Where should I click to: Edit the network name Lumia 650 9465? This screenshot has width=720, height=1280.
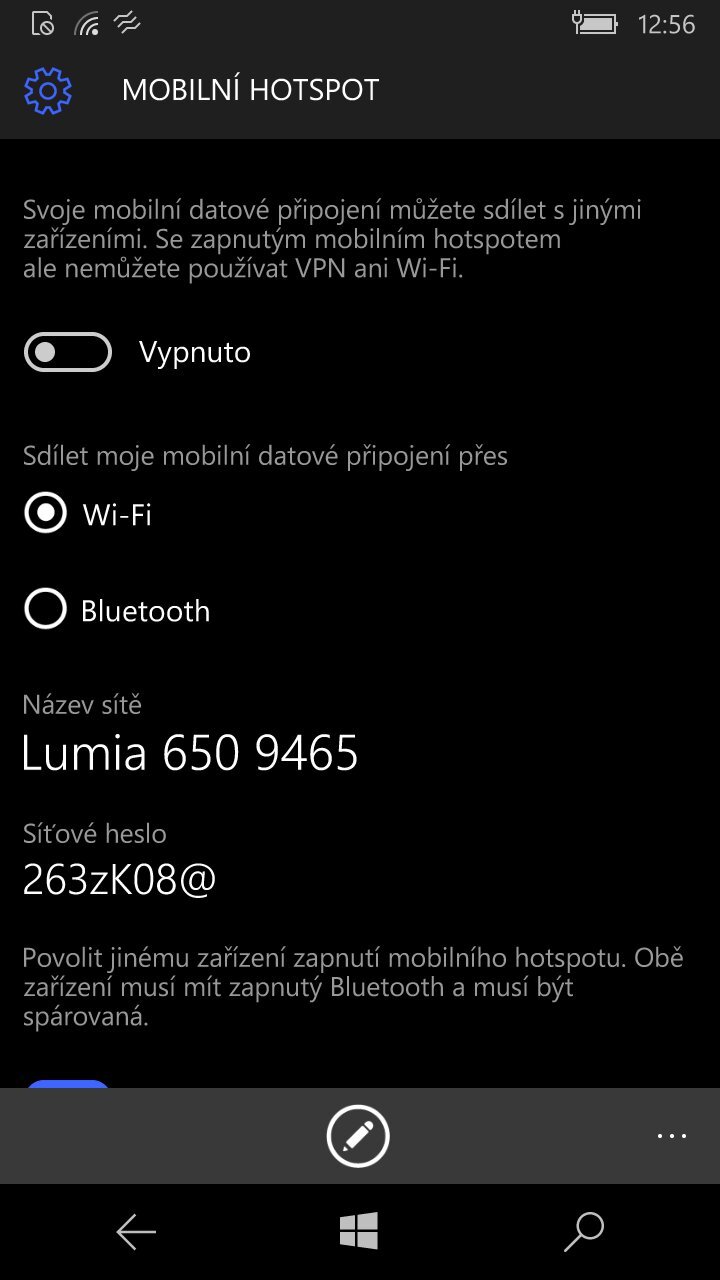190,753
